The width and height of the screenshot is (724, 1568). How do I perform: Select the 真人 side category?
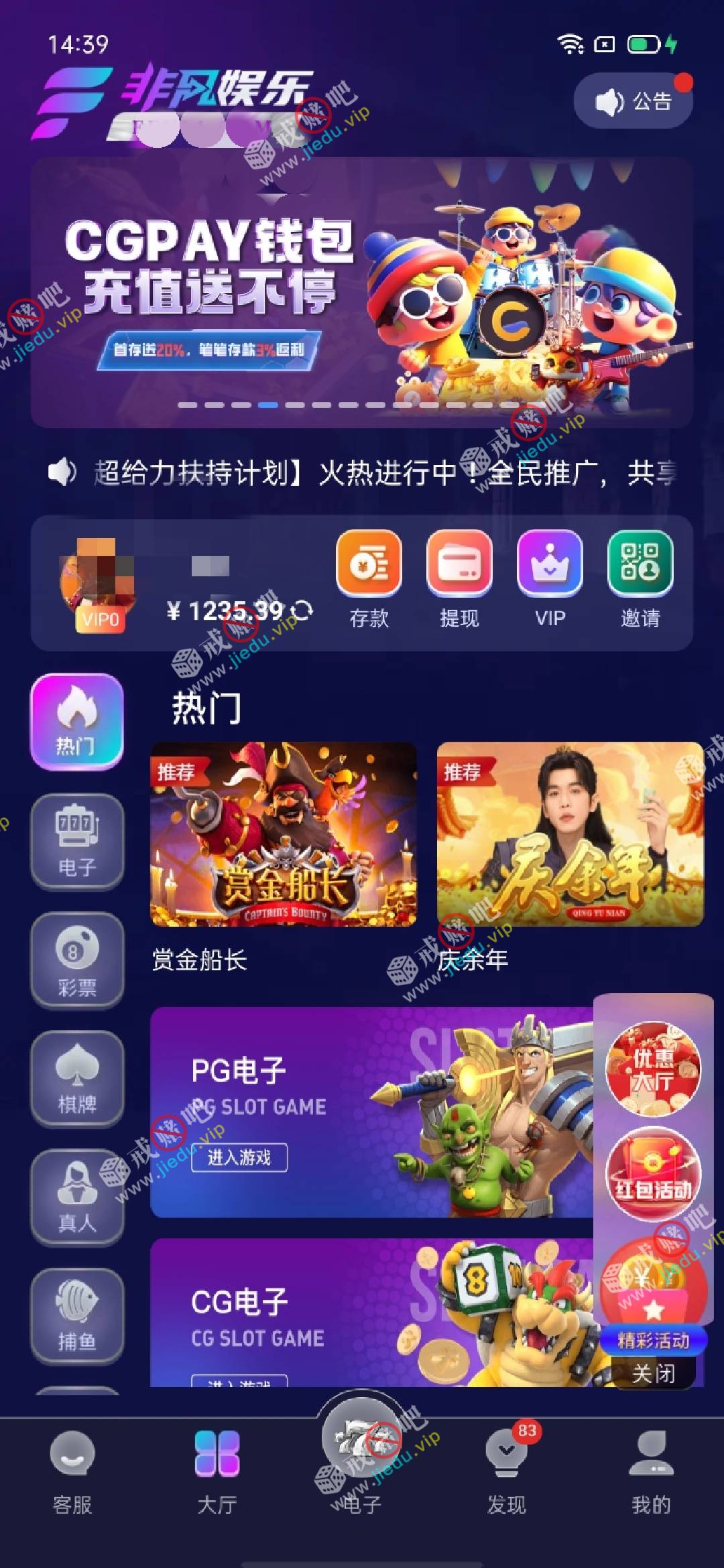(x=77, y=1197)
